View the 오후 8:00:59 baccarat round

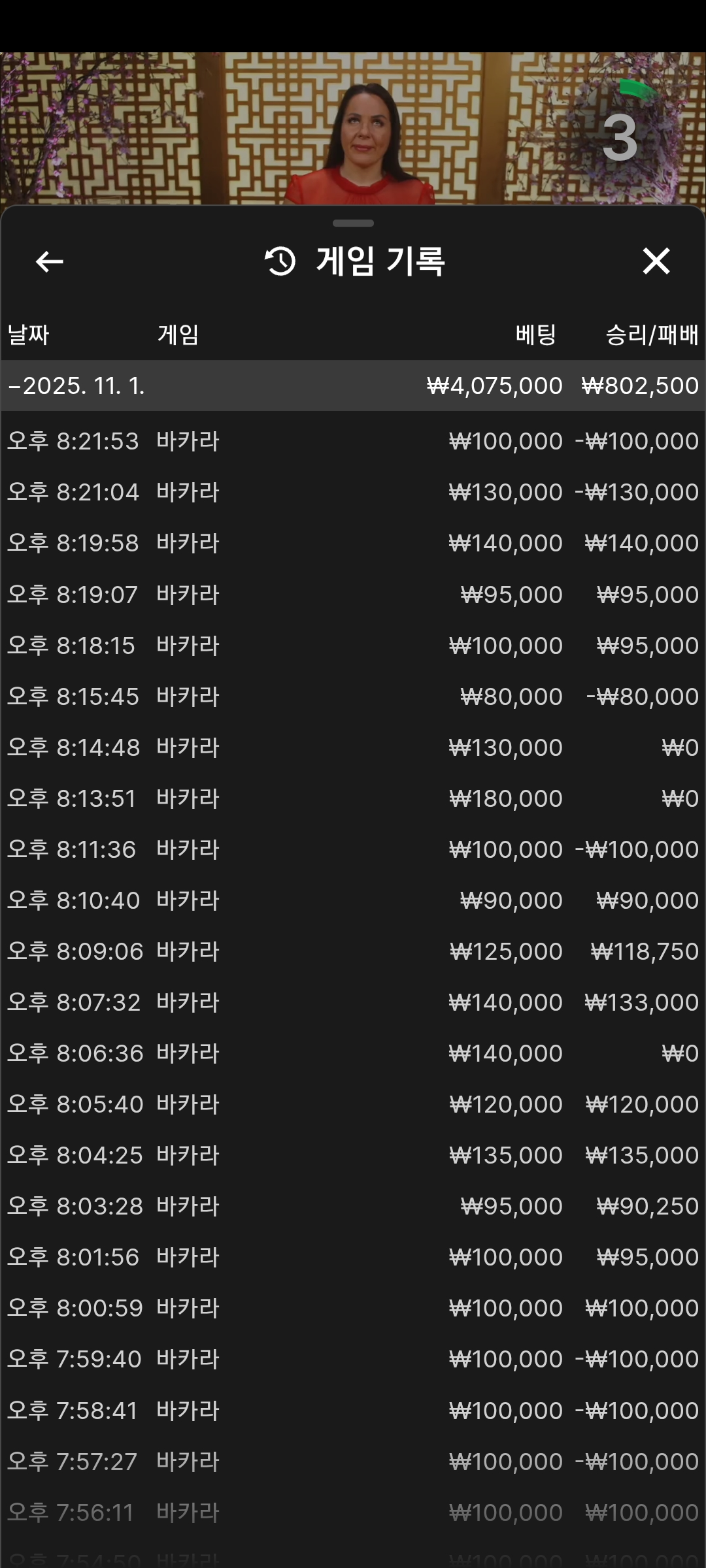[353, 1309]
